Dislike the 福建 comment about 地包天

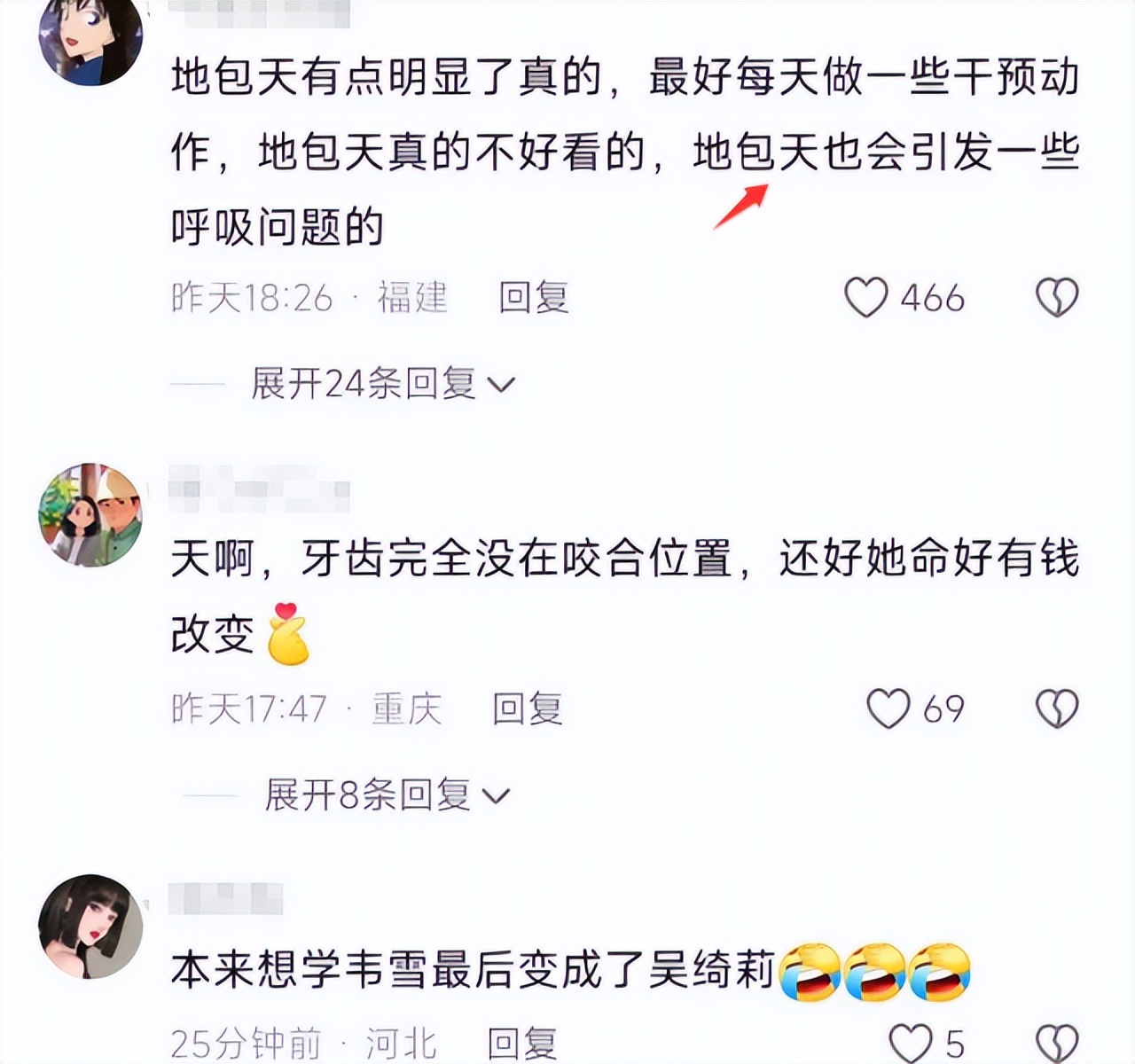pyautogui.click(x=1057, y=297)
